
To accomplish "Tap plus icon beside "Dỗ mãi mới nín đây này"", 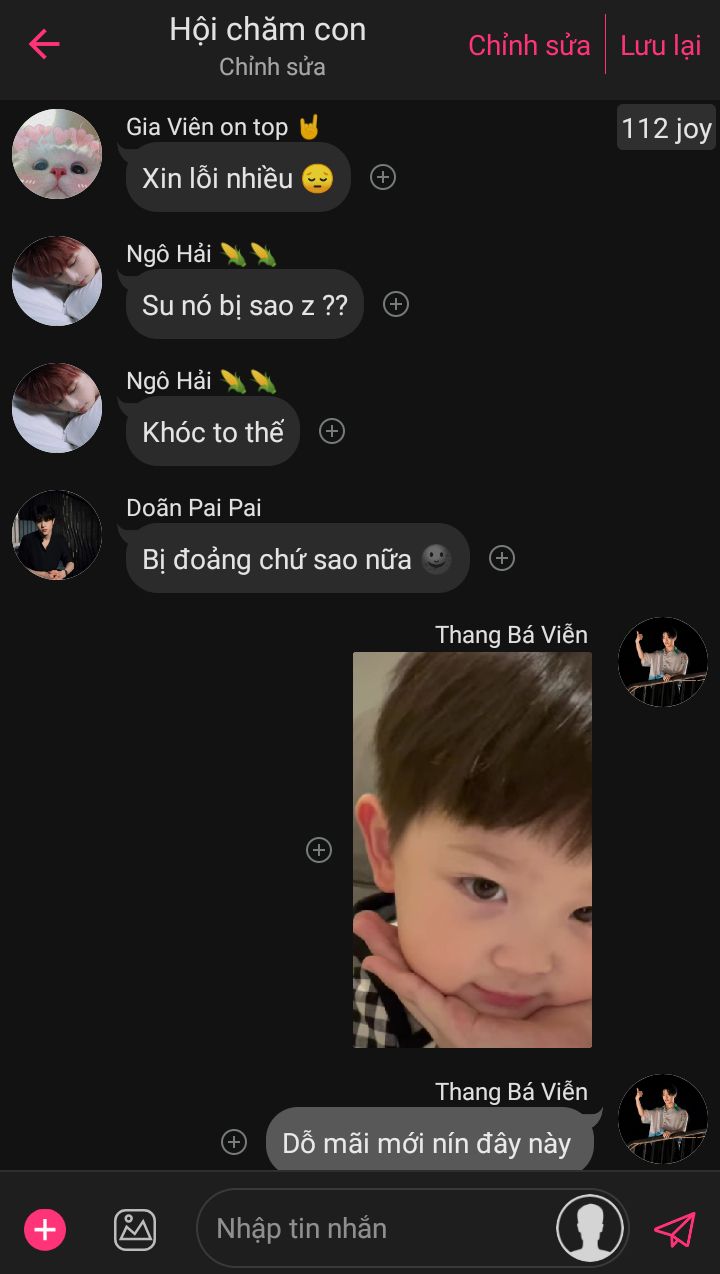I will click(x=233, y=1141).
